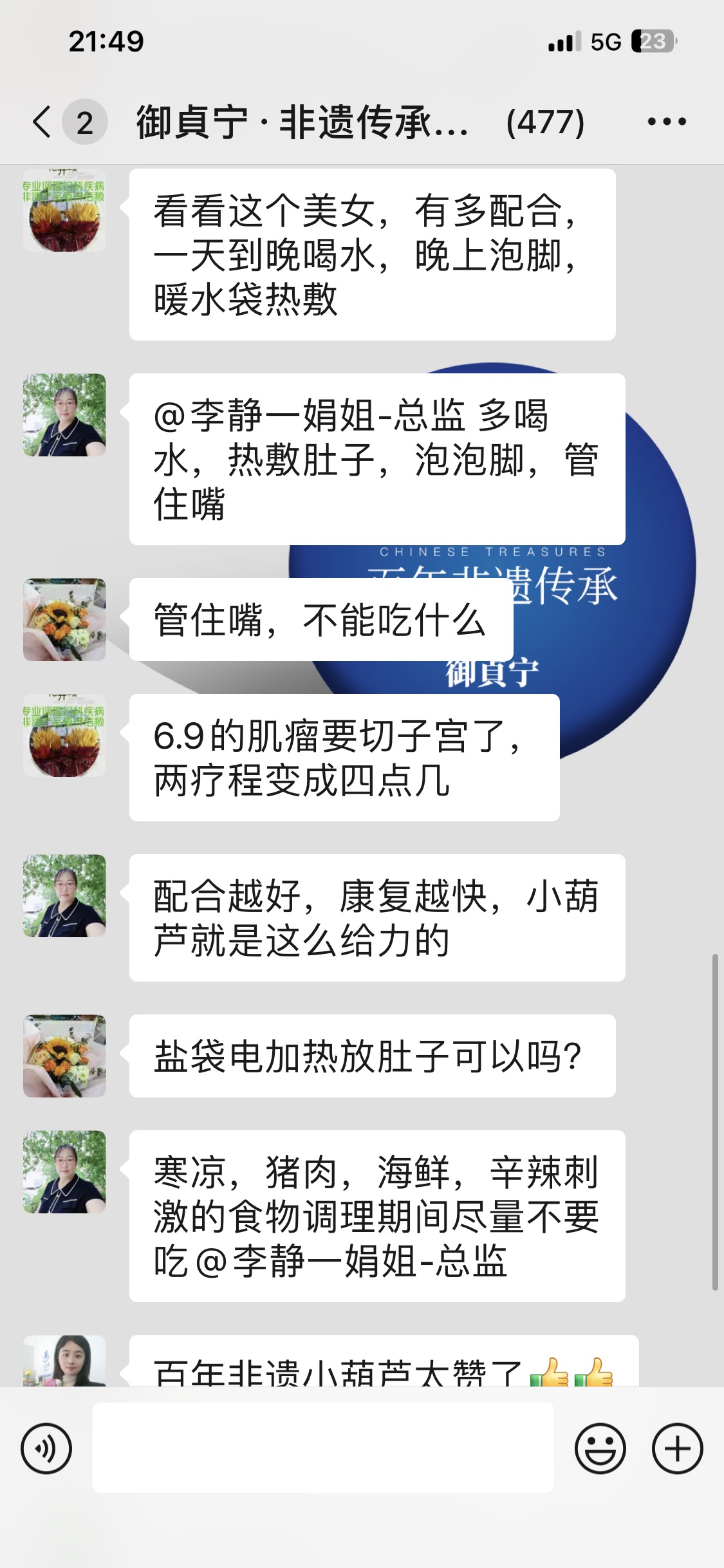Open avatar of sender of '看看这个美女' message
Viewport: 724px width, 1568px height.
(64, 211)
